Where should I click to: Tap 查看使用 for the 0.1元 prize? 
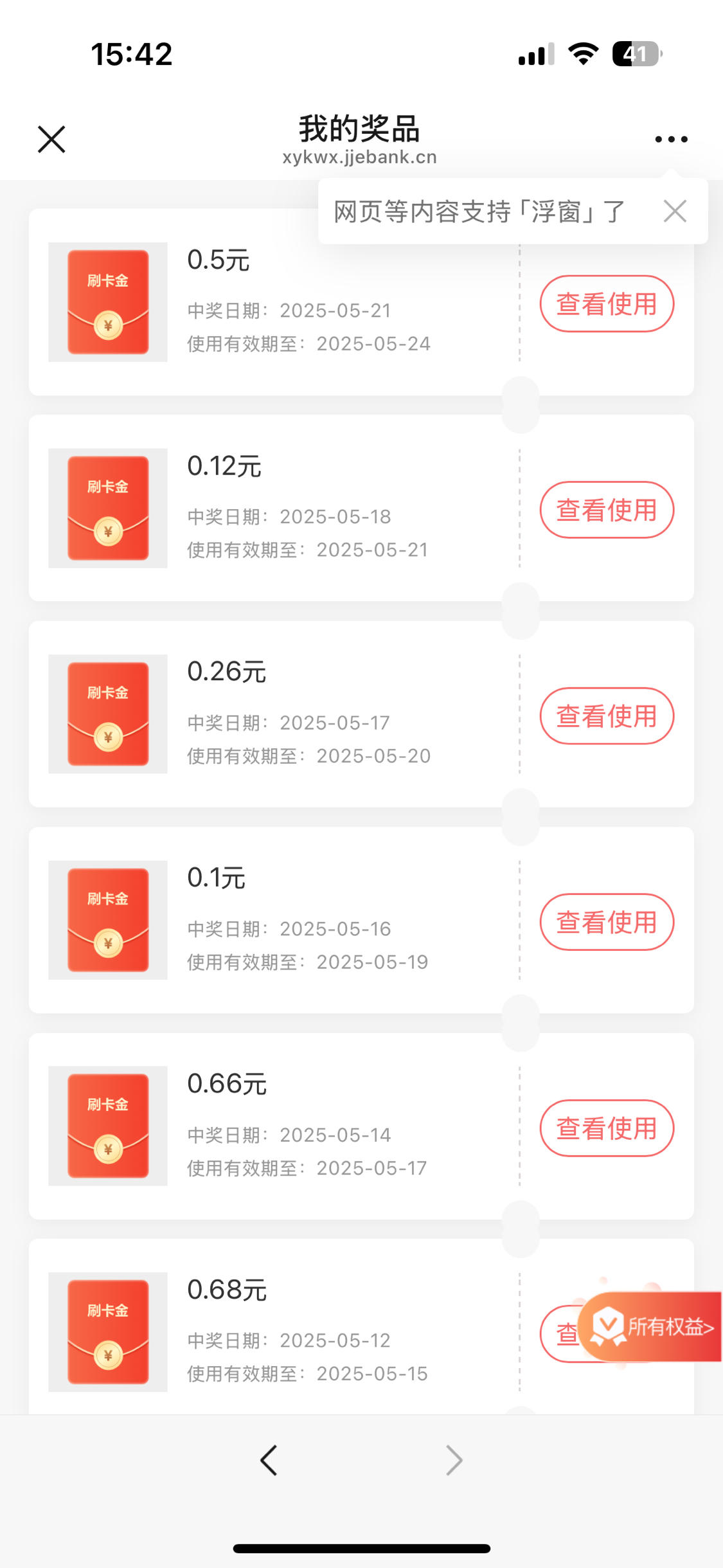coord(607,922)
